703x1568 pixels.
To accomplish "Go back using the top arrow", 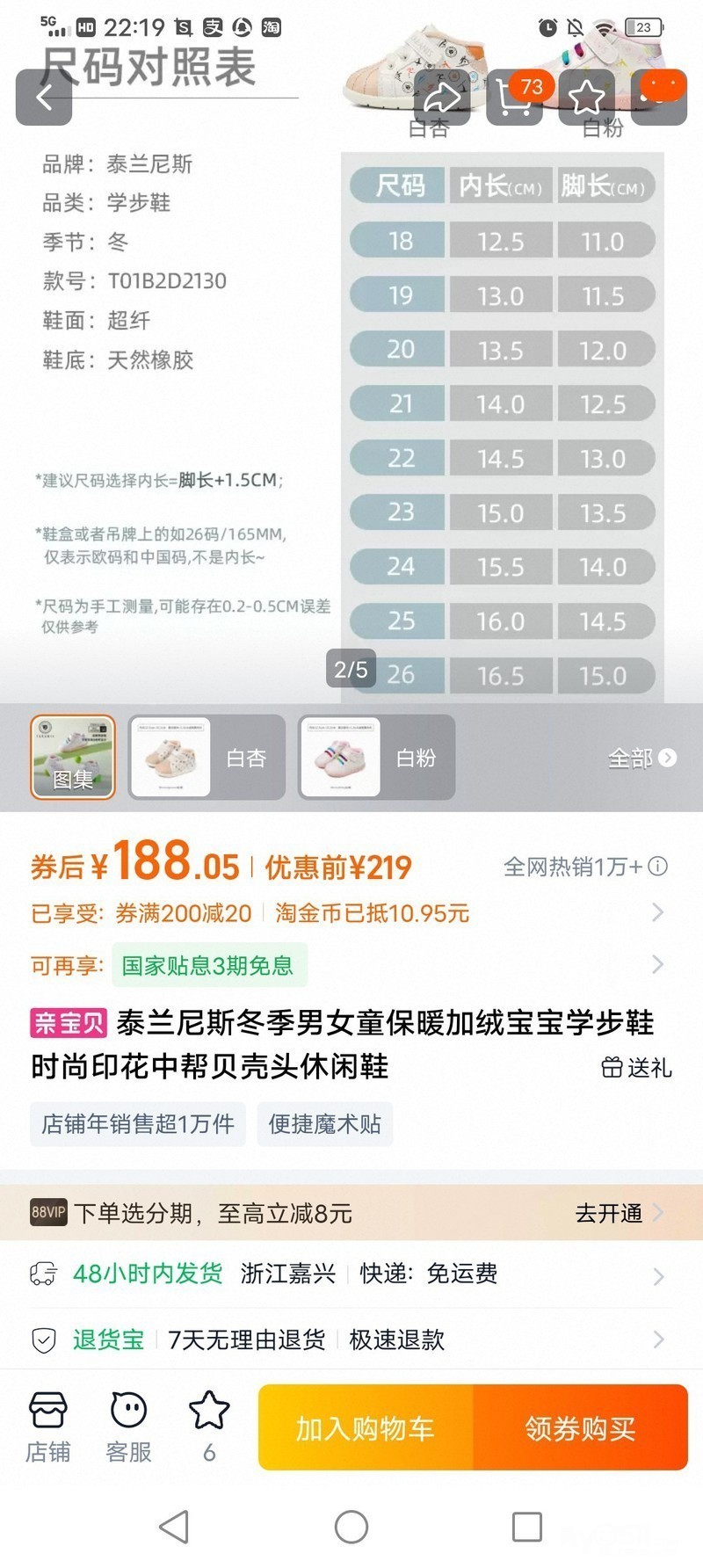I will 44,98.
